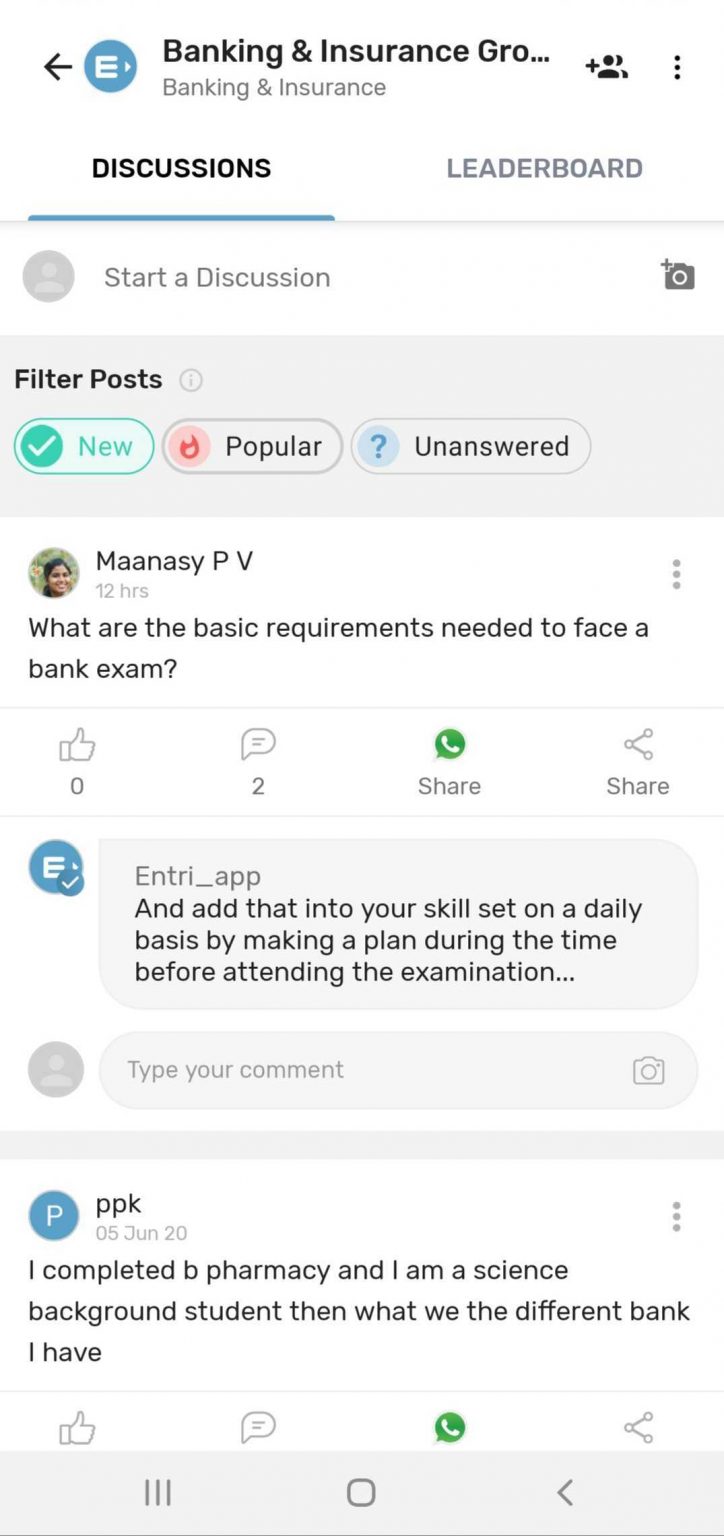724x1536 pixels.
Task: Select the New filter chip
Action: [x=84, y=446]
